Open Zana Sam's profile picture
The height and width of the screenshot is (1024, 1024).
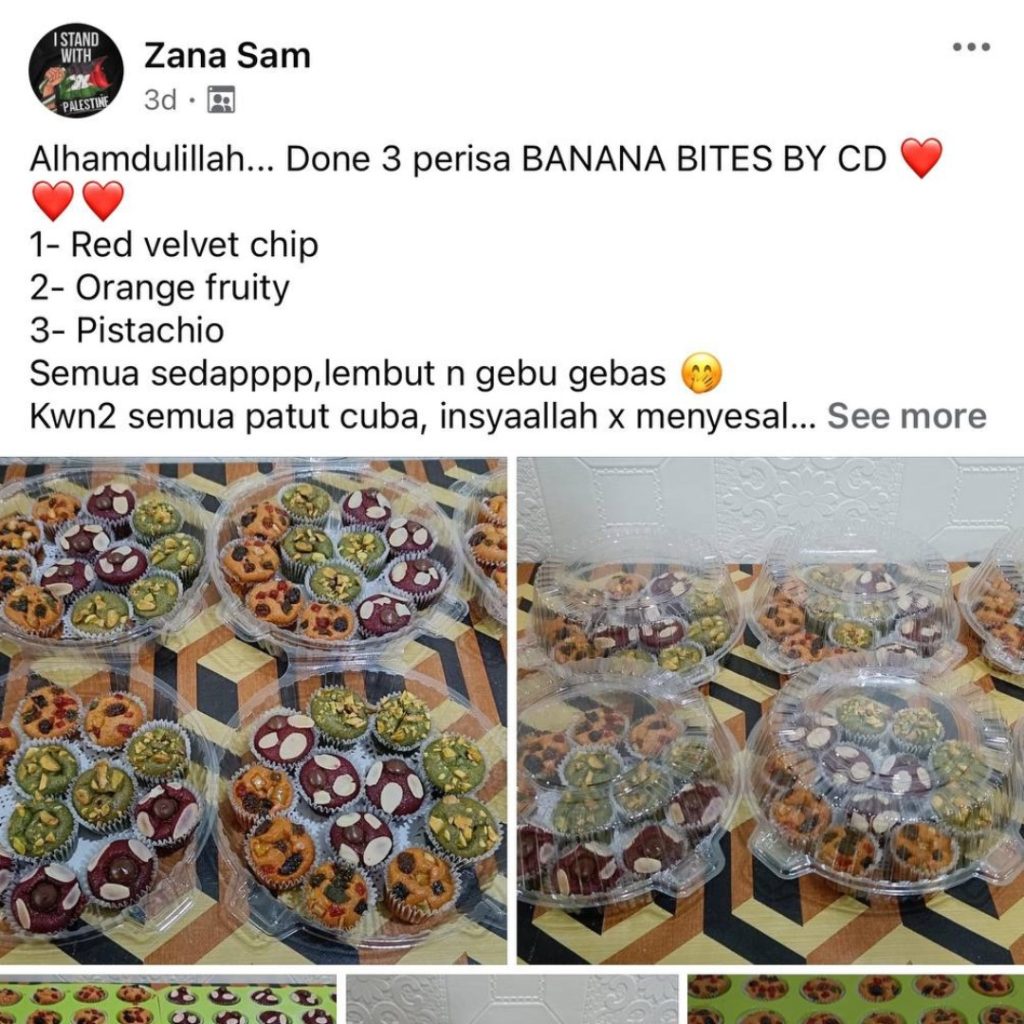click(x=76, y=71)
